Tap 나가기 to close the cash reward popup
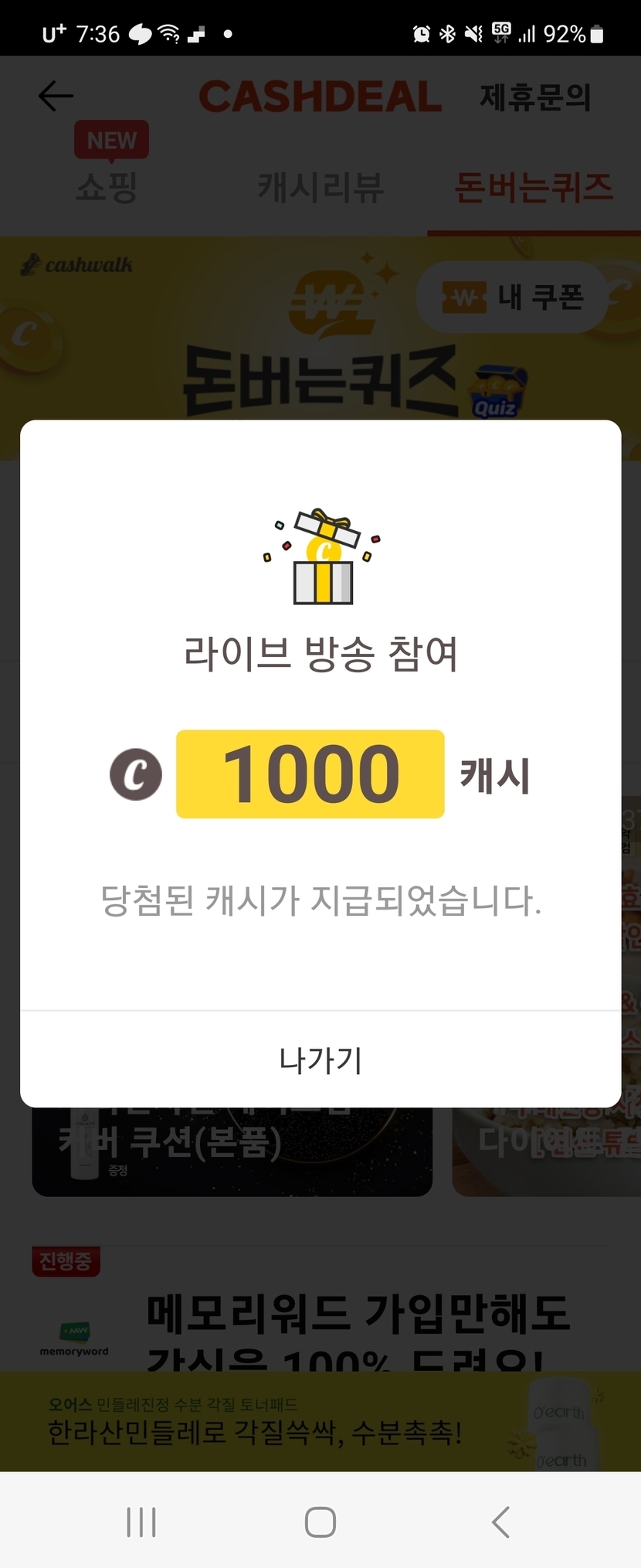641x1568 pixels. point(320,1060)
